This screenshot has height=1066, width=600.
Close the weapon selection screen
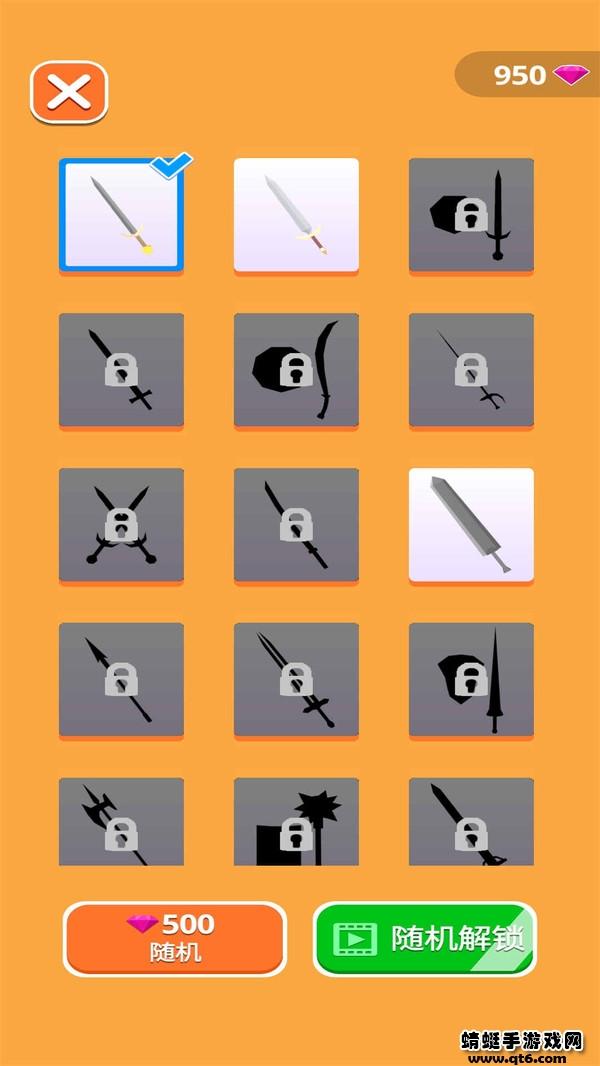69,93
